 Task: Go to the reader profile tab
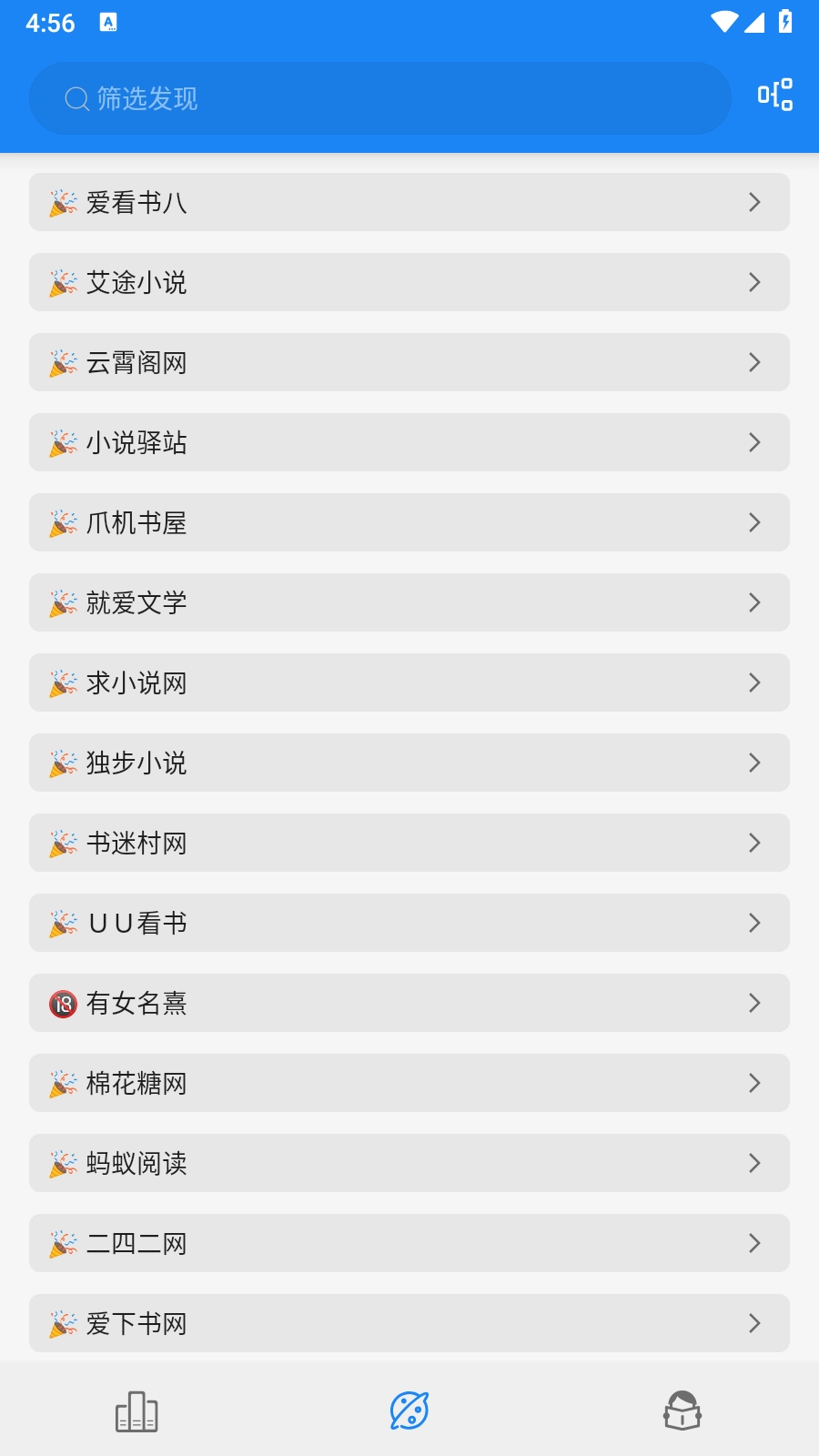coord(682,1411)
